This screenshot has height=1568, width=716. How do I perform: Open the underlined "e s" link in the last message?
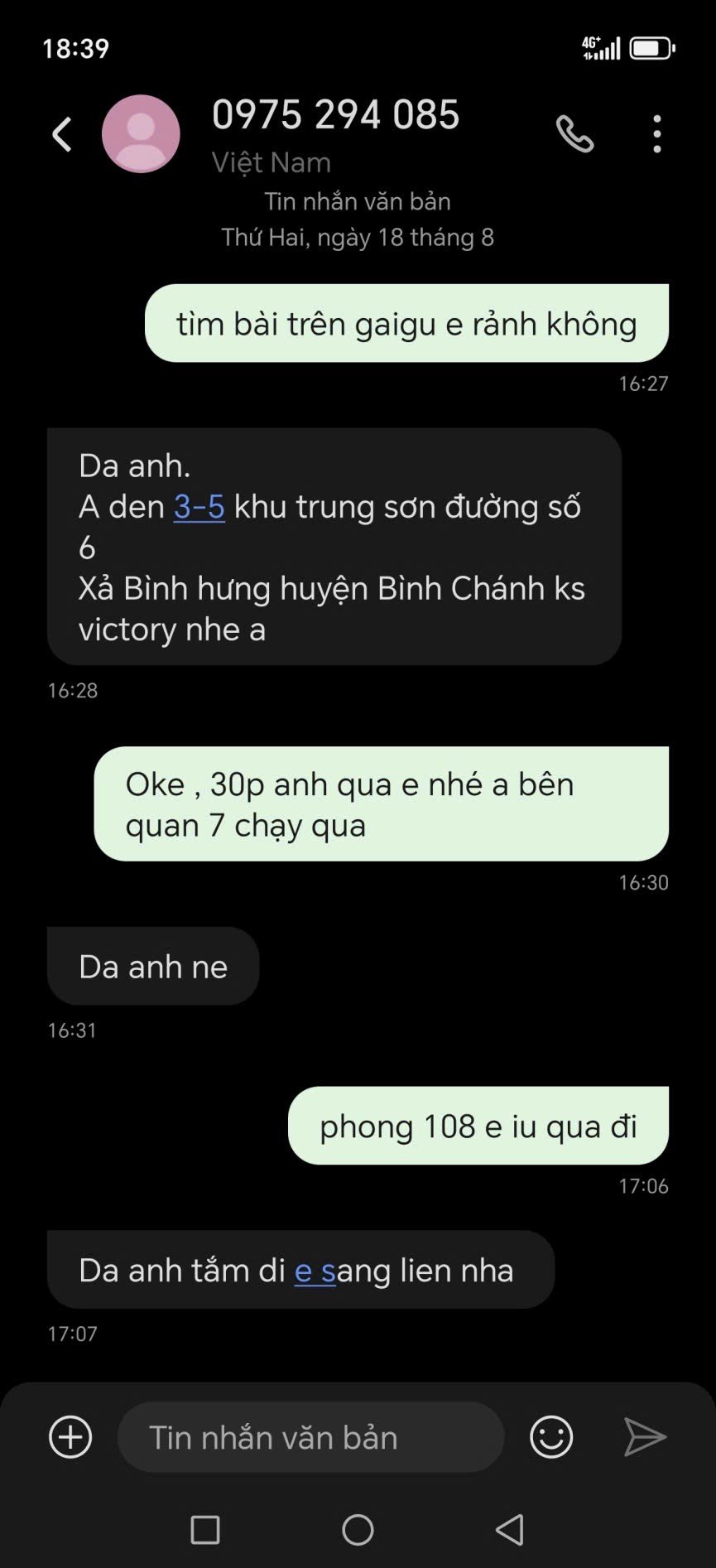[x=315, y=1270]
